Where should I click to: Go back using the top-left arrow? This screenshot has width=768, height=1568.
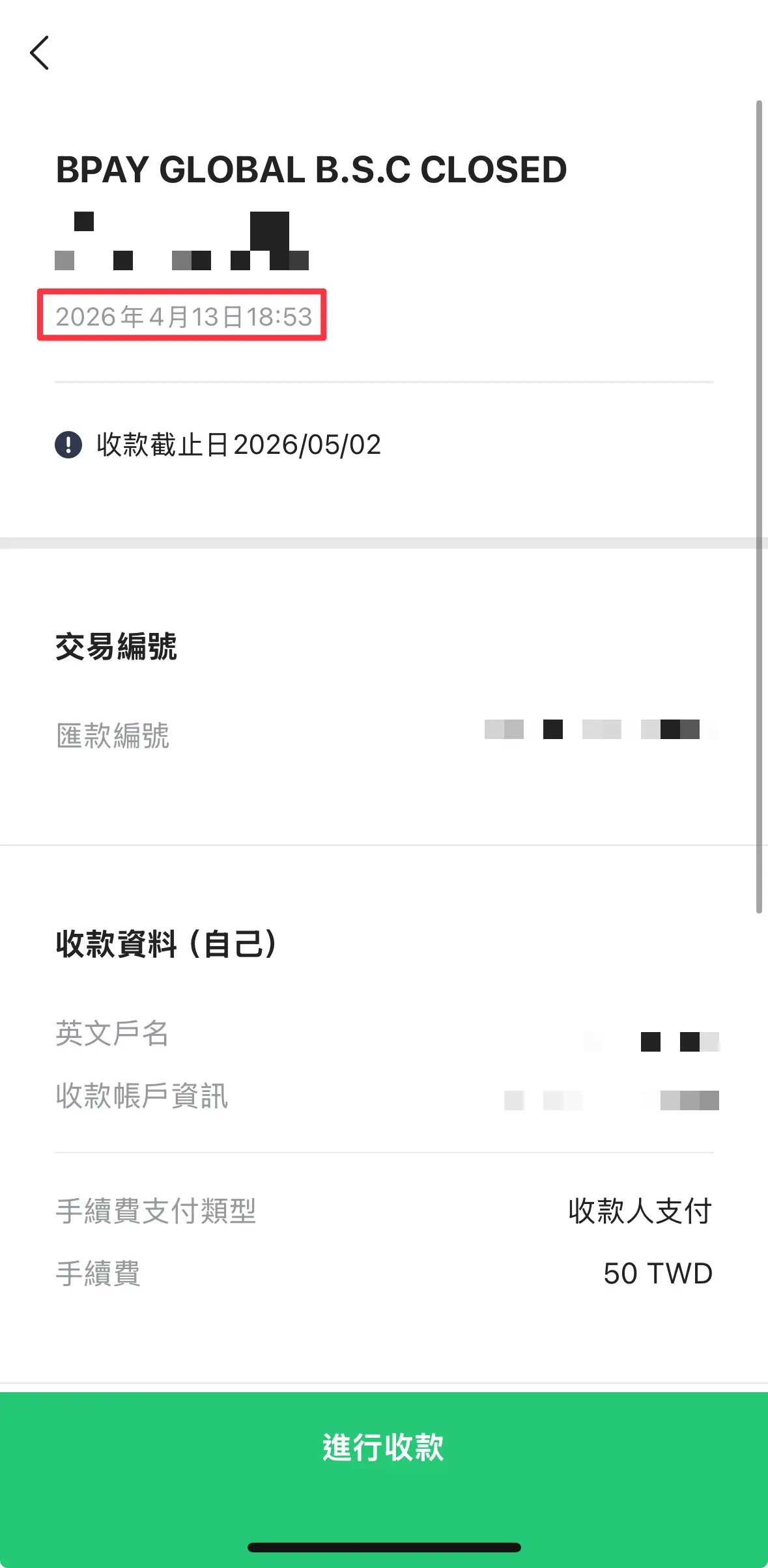click(40, 53)
